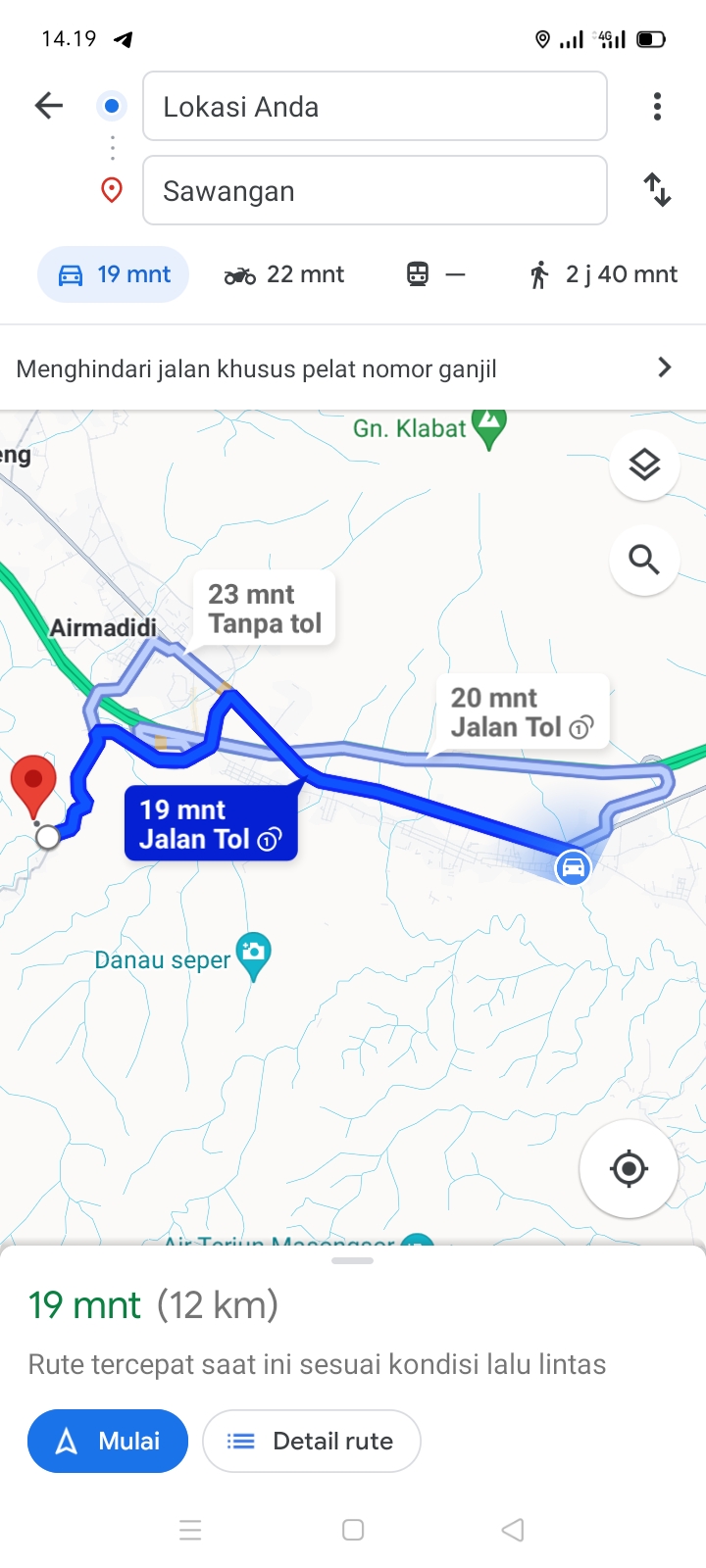The height and width of the screenshot is (1568, 706).
Task: Open the odd plate number avoidance notice
Action: (353, 368)
